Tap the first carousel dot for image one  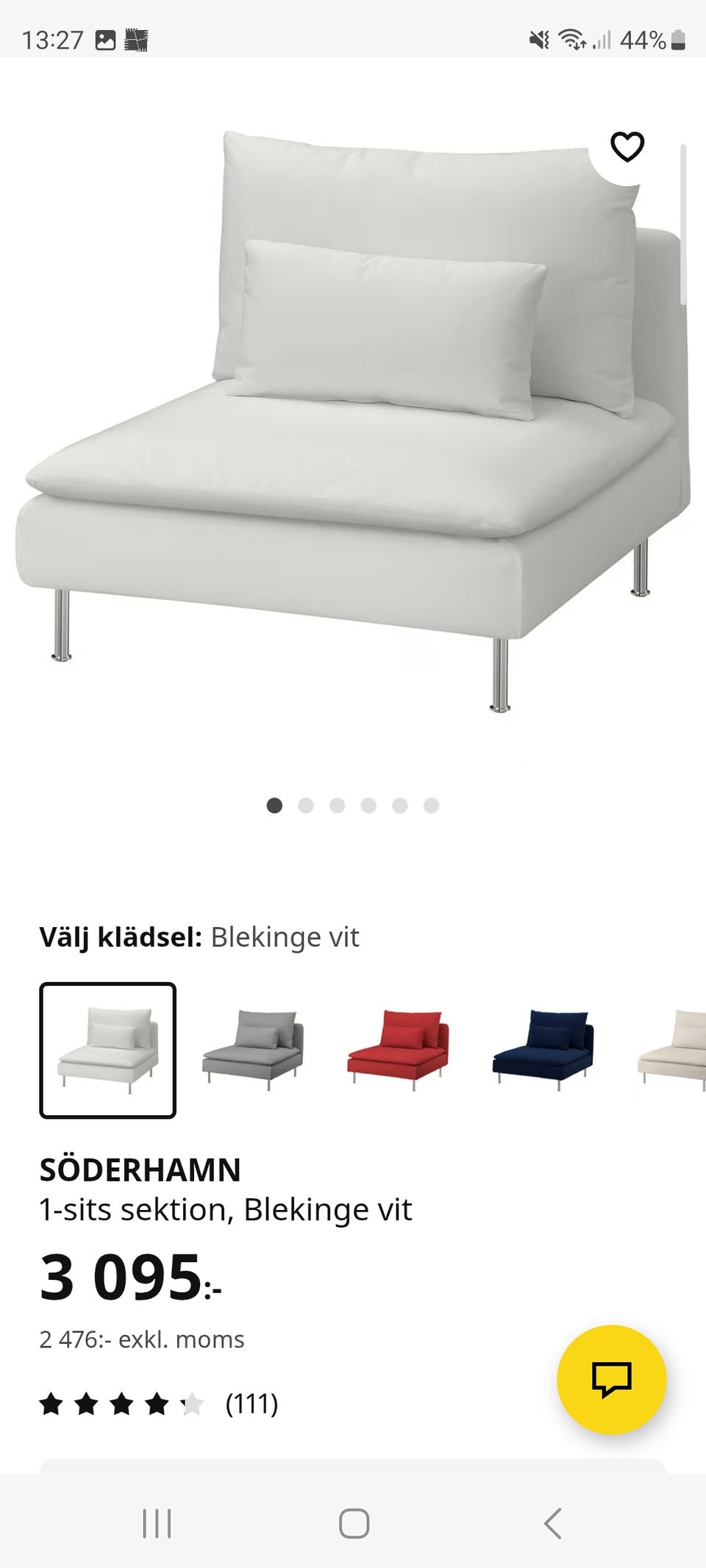(x=276, y=805)
